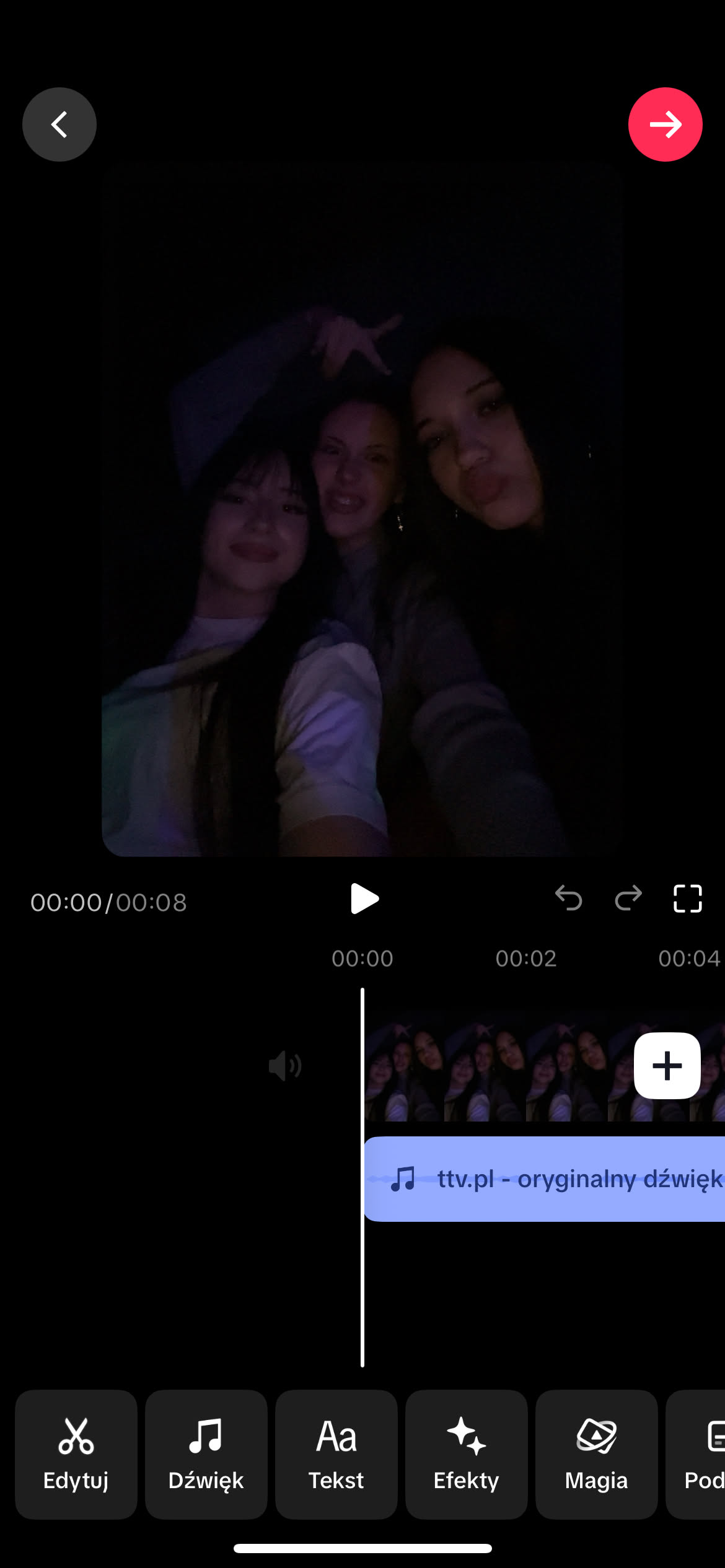The width and height of the screenshot is (725, 1568).
Task: Expand preview to fullscreen
Action: pos(687,899)
